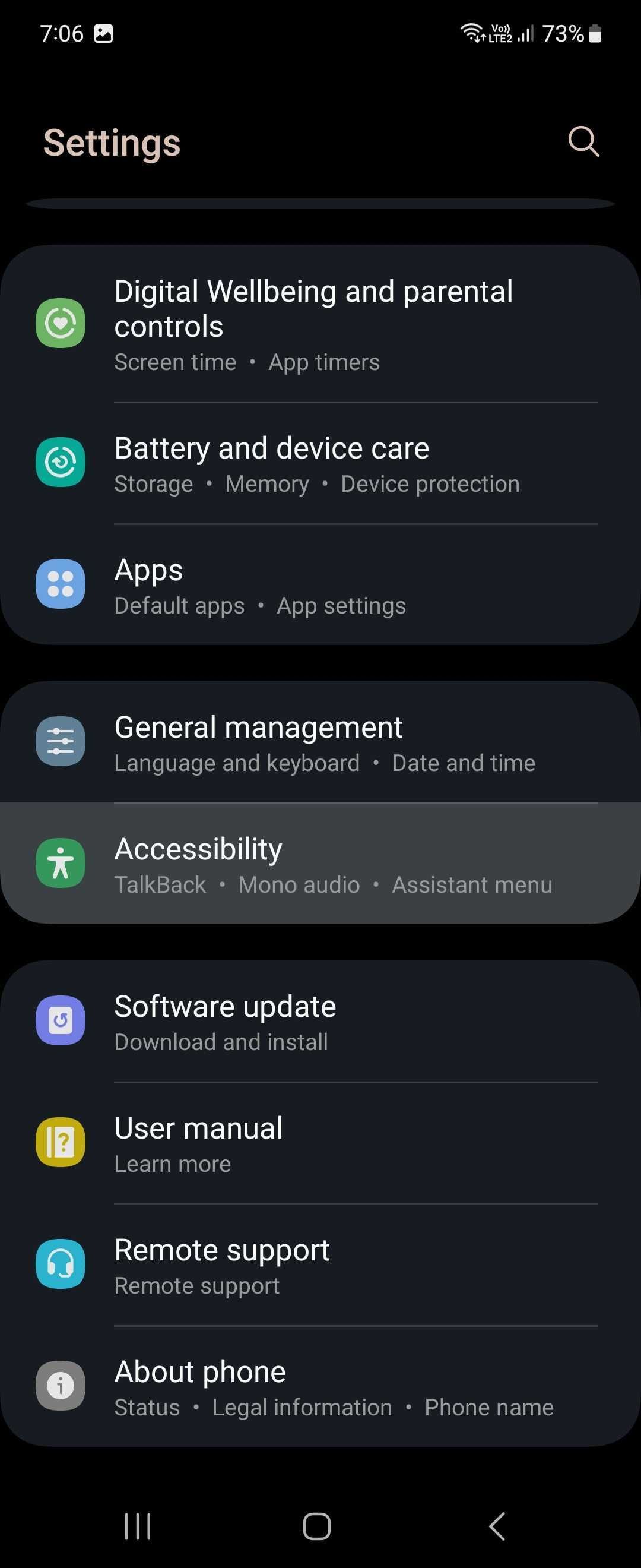This screenshot has width=641, height=1568.
Task: Tap the Learn more text under User manual
Action: pyautogui.click(x=172, y=1163)
